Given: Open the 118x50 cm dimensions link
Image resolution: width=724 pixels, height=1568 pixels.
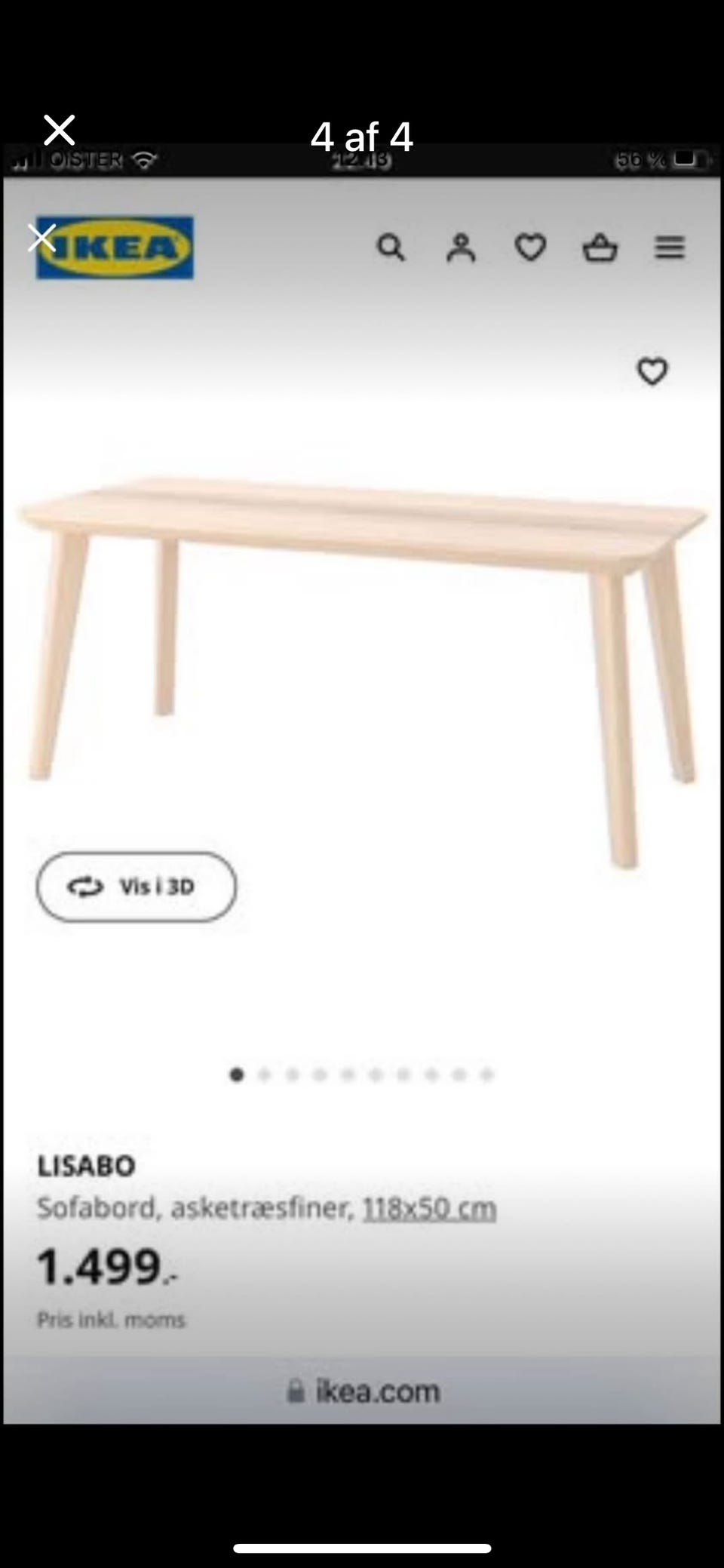Looking at the screenshot, I should coord(428,1207).
